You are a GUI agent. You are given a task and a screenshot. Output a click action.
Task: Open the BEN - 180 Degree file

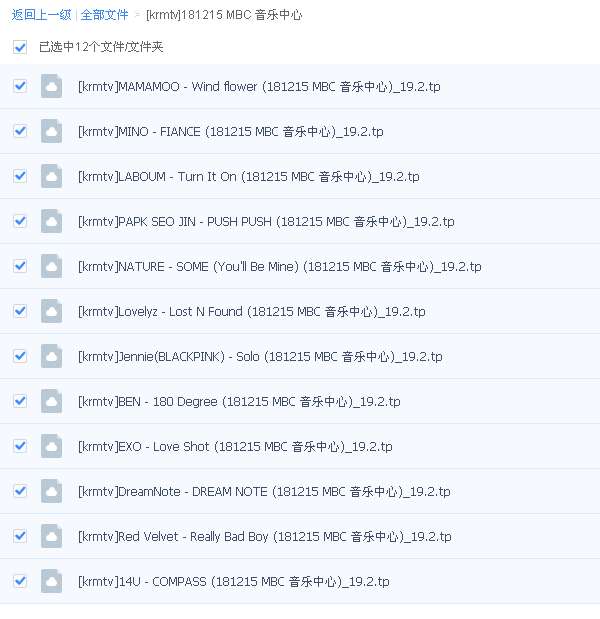238,402
